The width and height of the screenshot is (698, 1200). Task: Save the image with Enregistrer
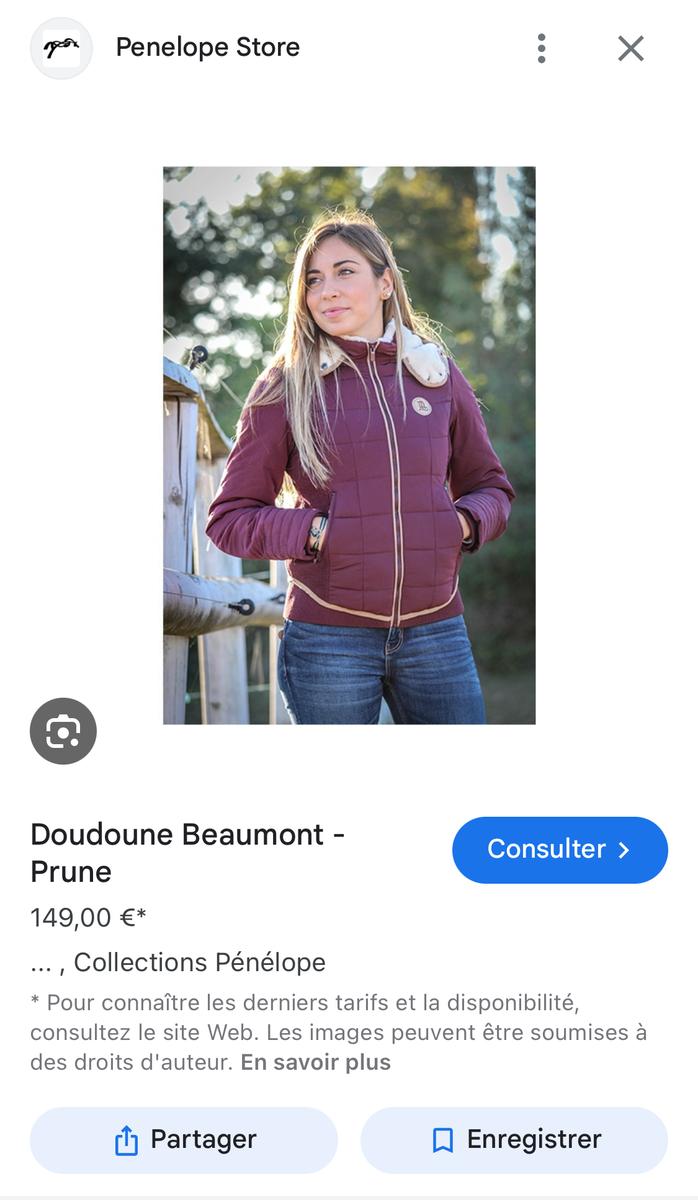tap(514, 1139)
